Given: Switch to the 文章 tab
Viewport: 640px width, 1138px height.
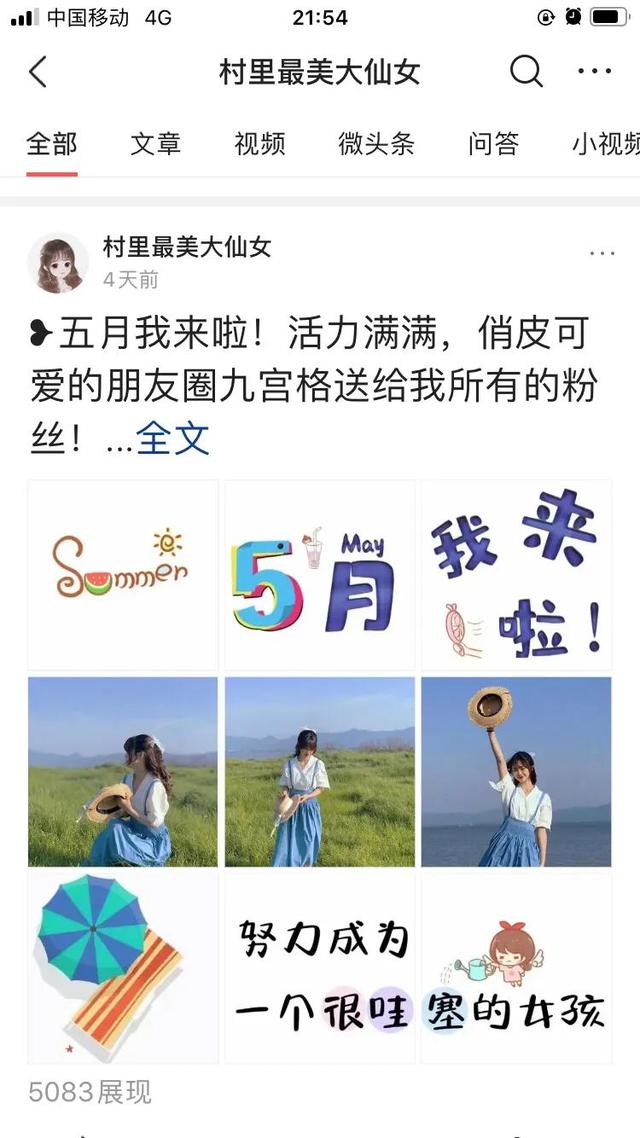Looking at the screenshot, I should (x=155, y=144).
